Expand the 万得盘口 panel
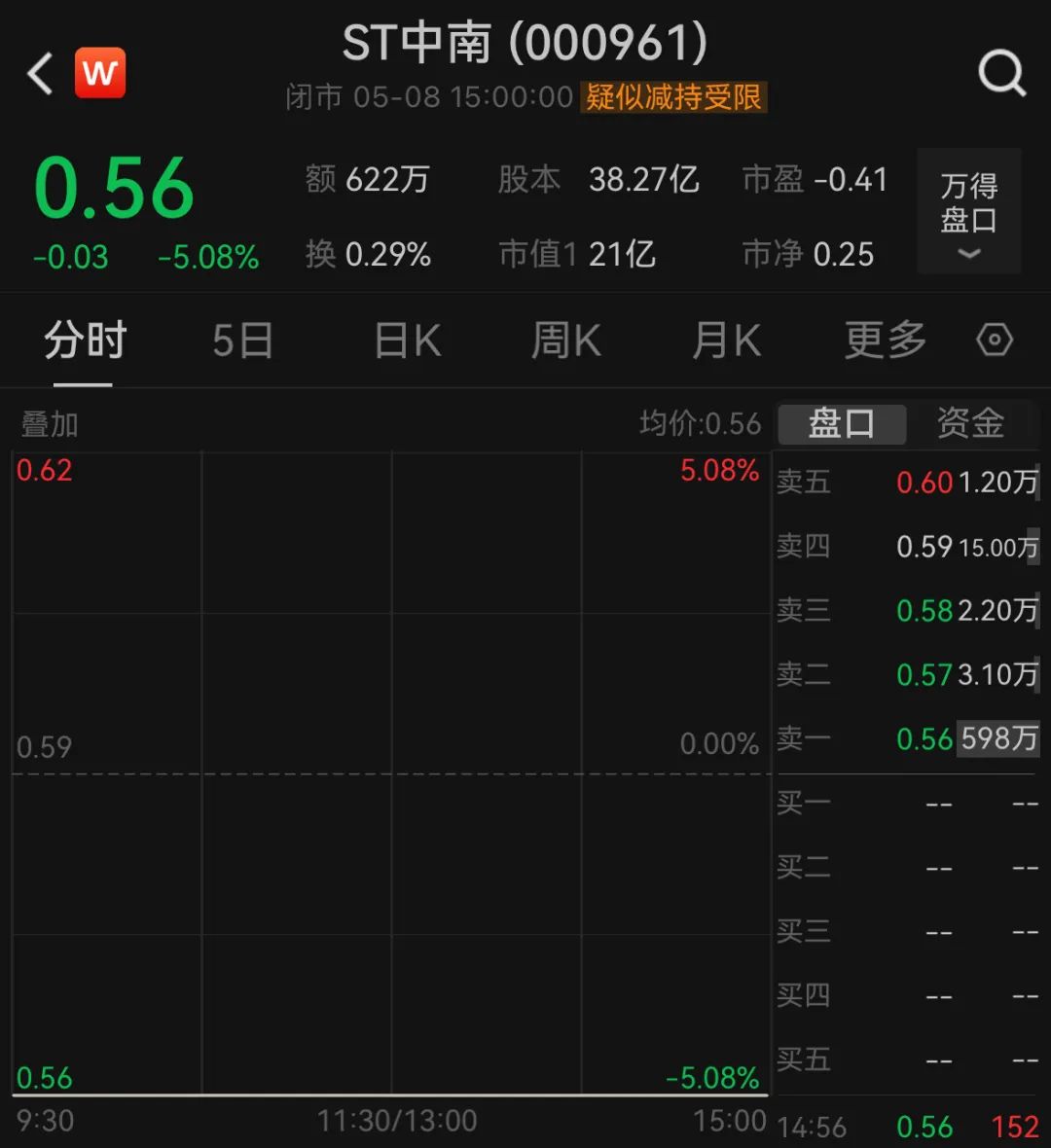This screenshot has height=1148, width=1051. [x=968, y=212]
